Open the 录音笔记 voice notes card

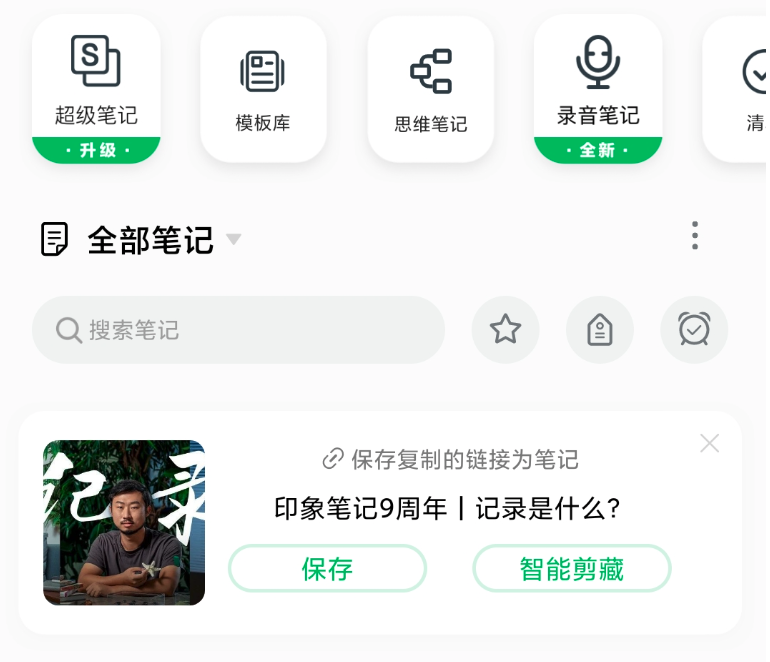(597, 88)
